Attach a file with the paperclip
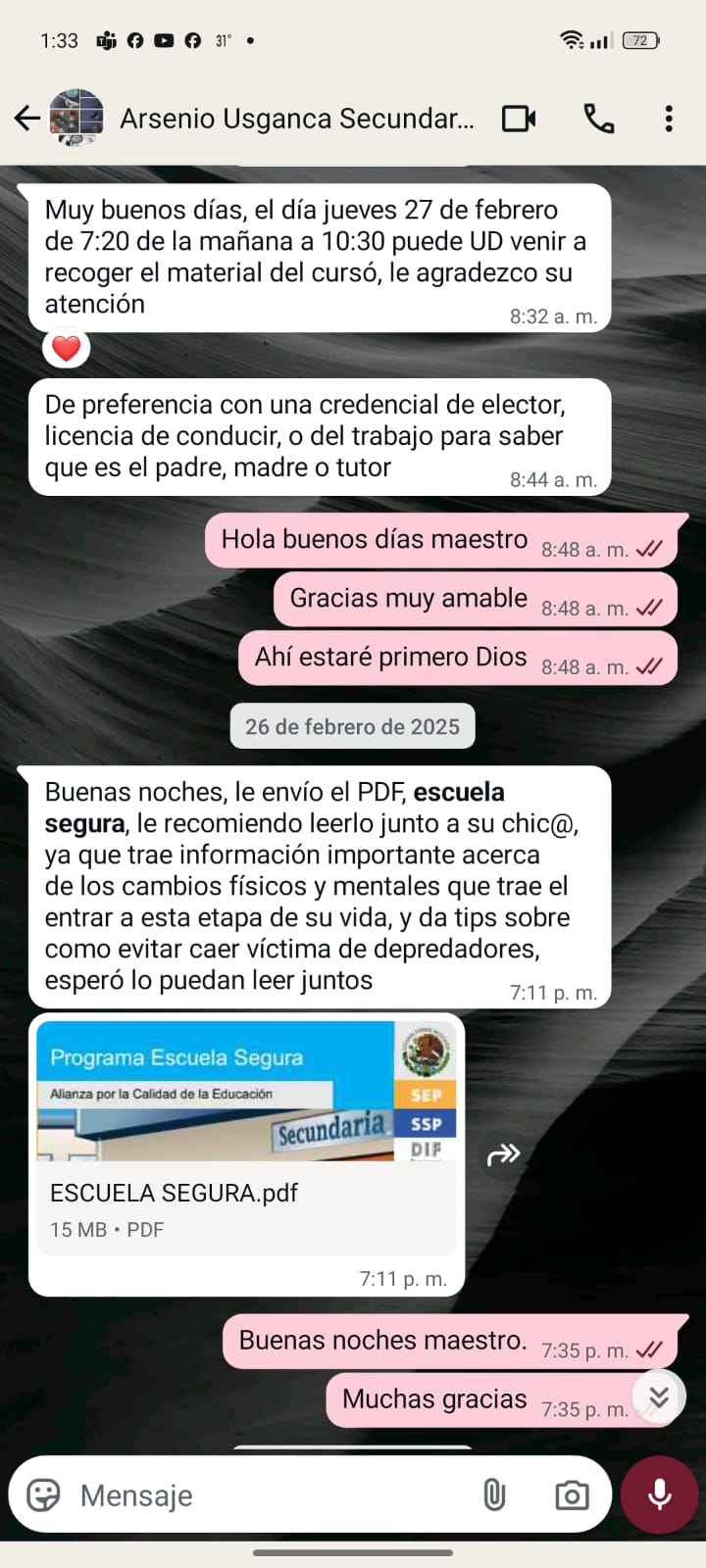 pyautogui.click(x=494, y=1495)
